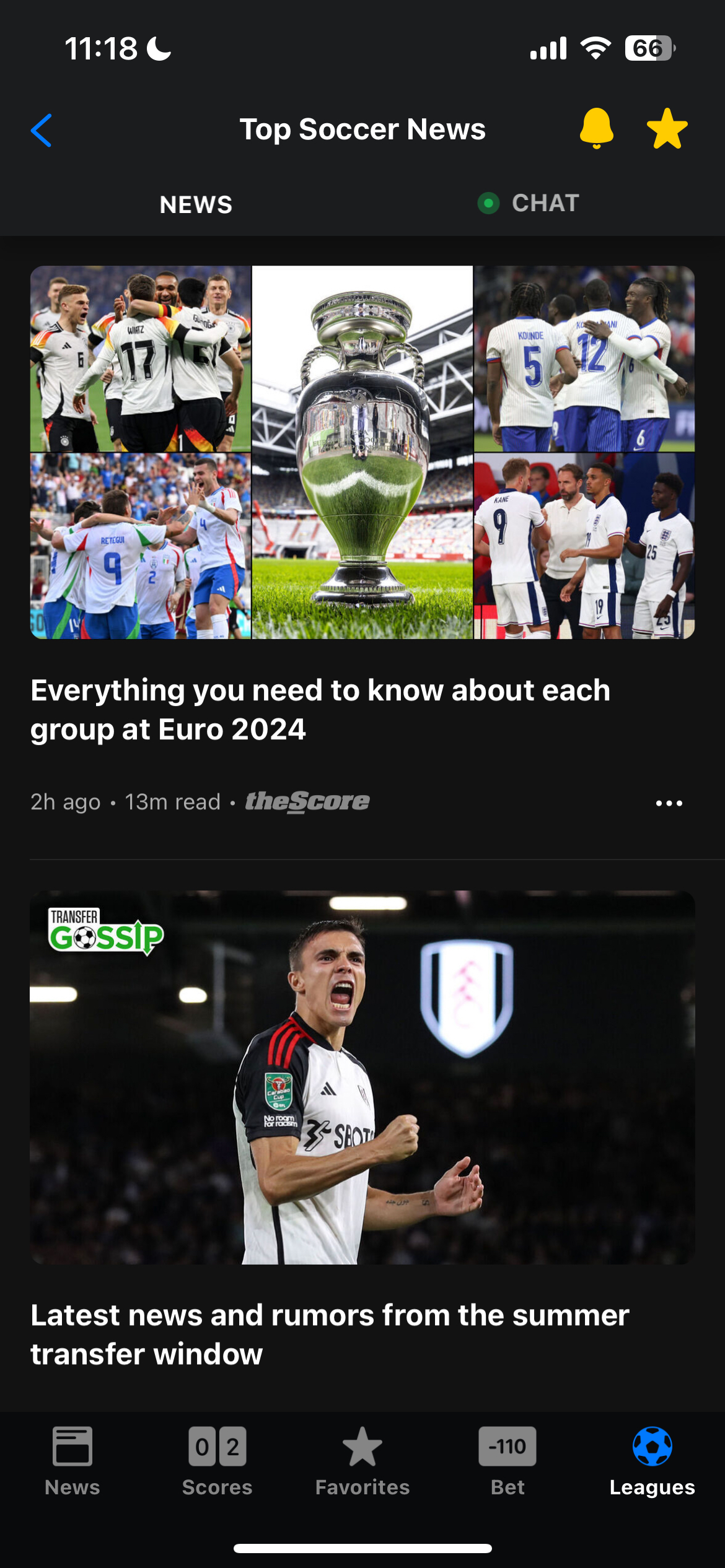Open the summer transfer window rumors article
Image resolution: width=725 pixels, height=1568 pixels.
[330, 1334]
